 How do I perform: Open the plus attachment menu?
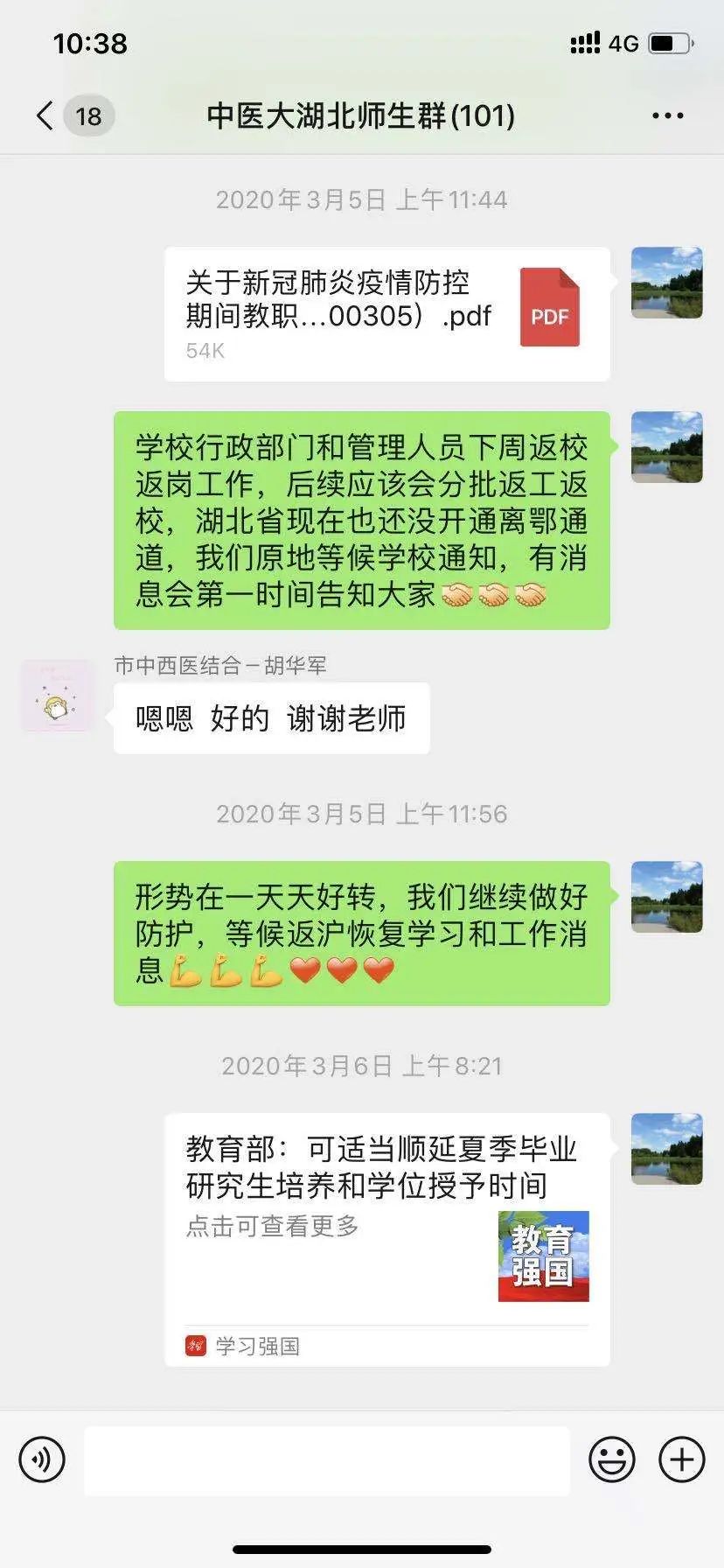coord(681,1460)
